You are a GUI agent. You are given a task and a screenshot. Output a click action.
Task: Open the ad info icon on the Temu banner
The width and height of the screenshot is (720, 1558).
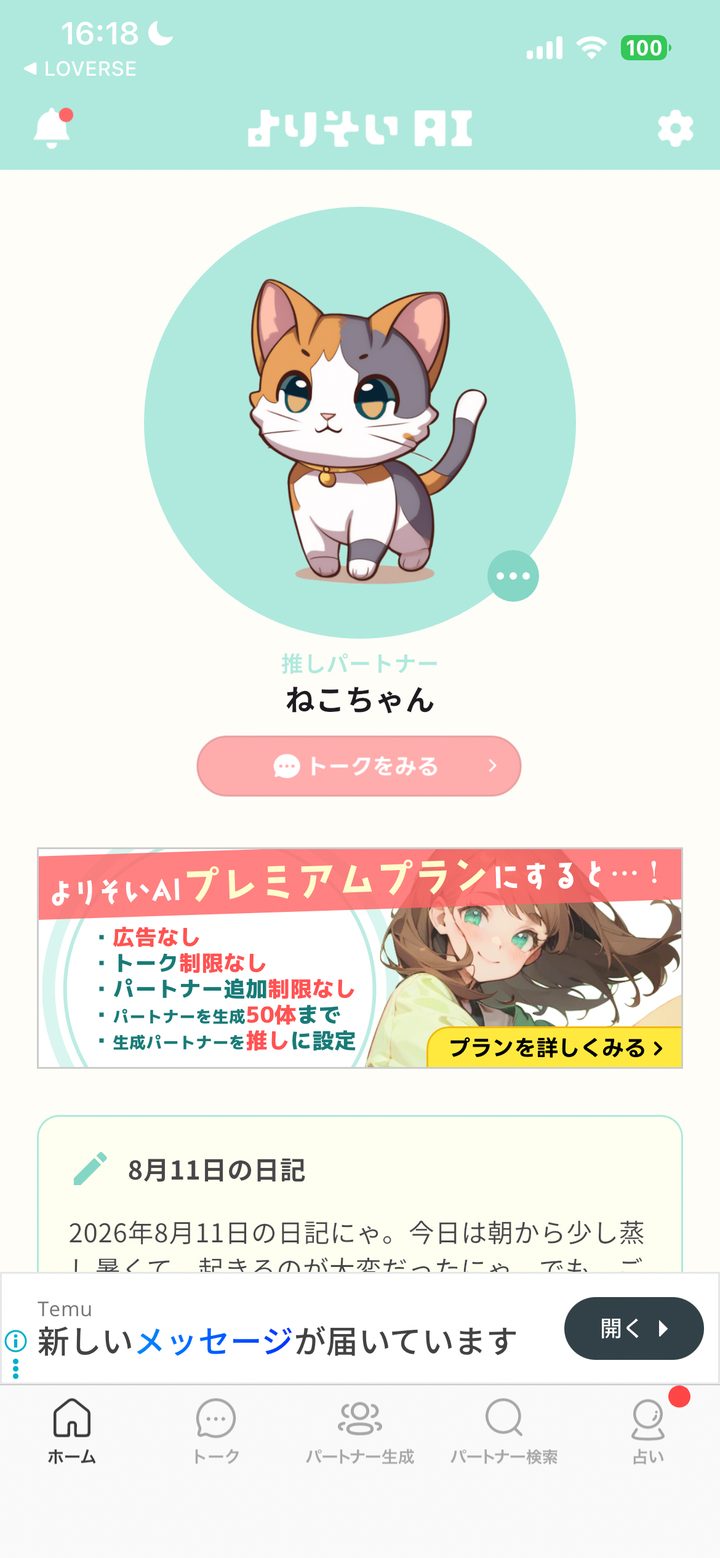click(x=15, y=1342)
